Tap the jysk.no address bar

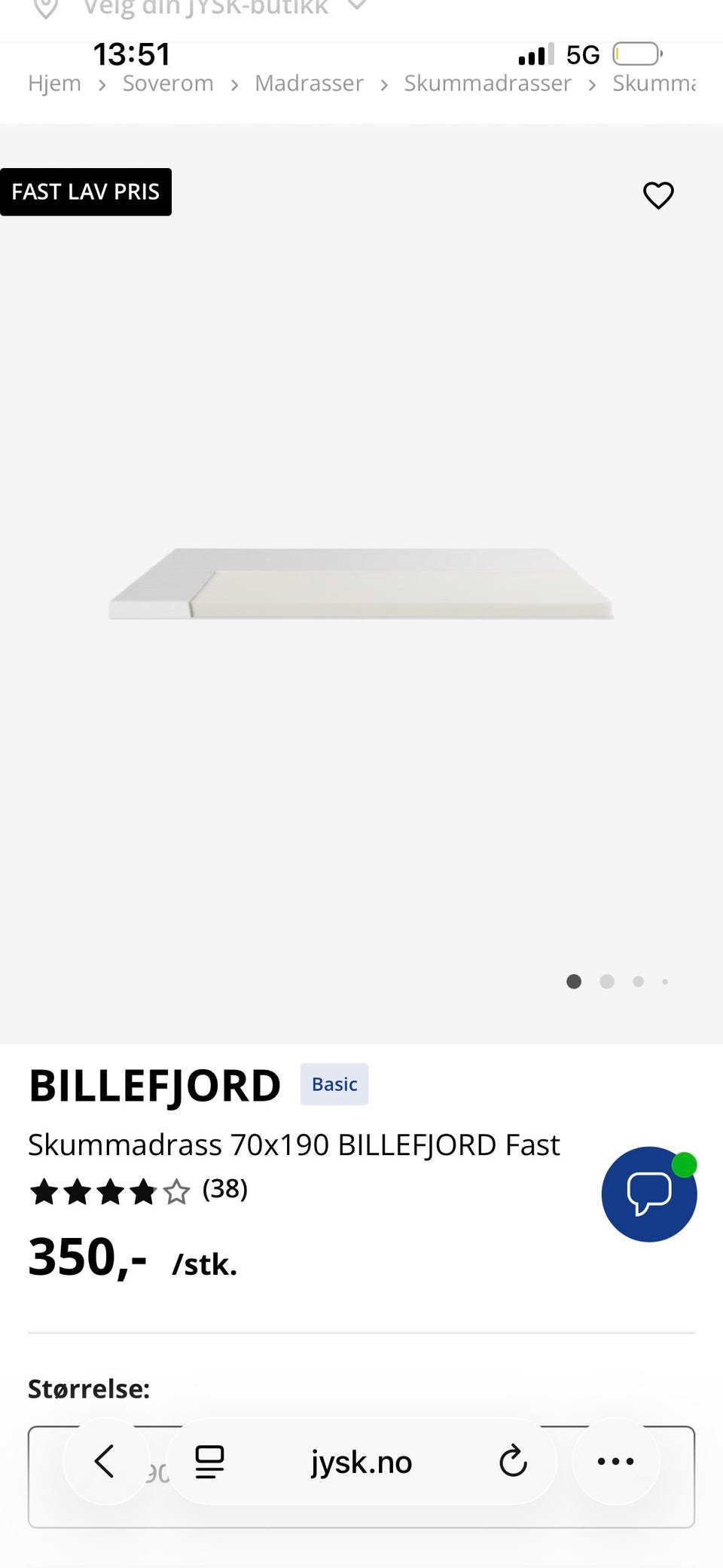(361, 1461)
